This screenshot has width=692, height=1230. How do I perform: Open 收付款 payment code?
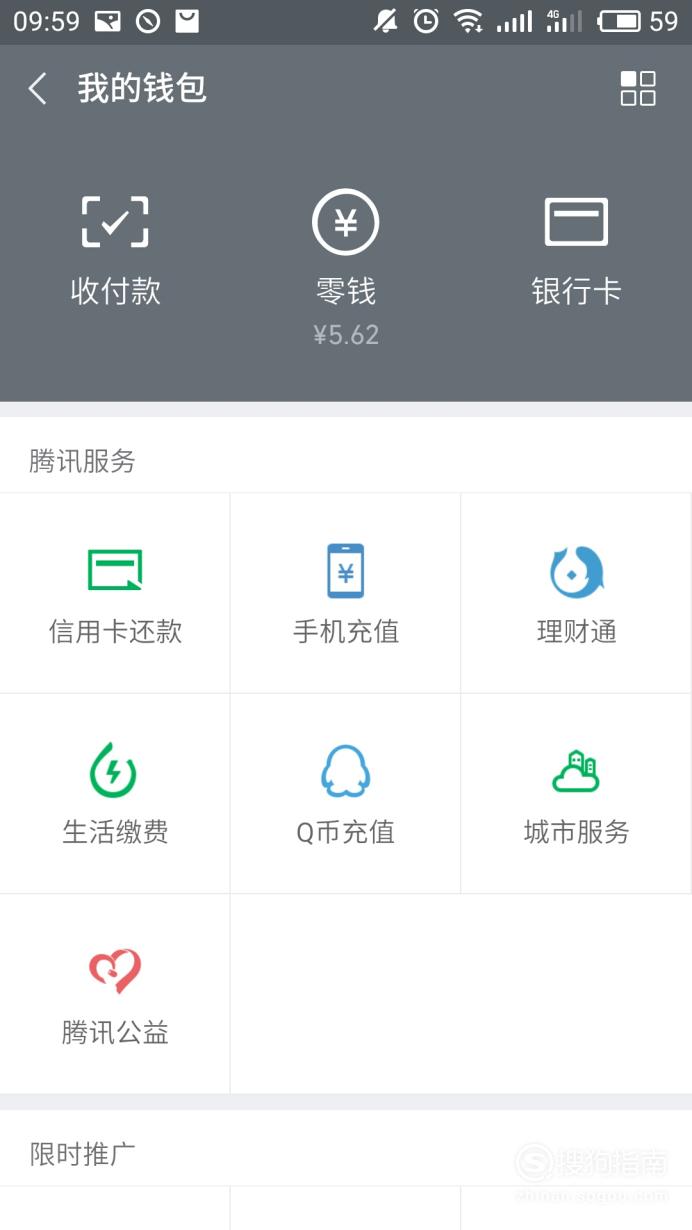coord(115,250)
